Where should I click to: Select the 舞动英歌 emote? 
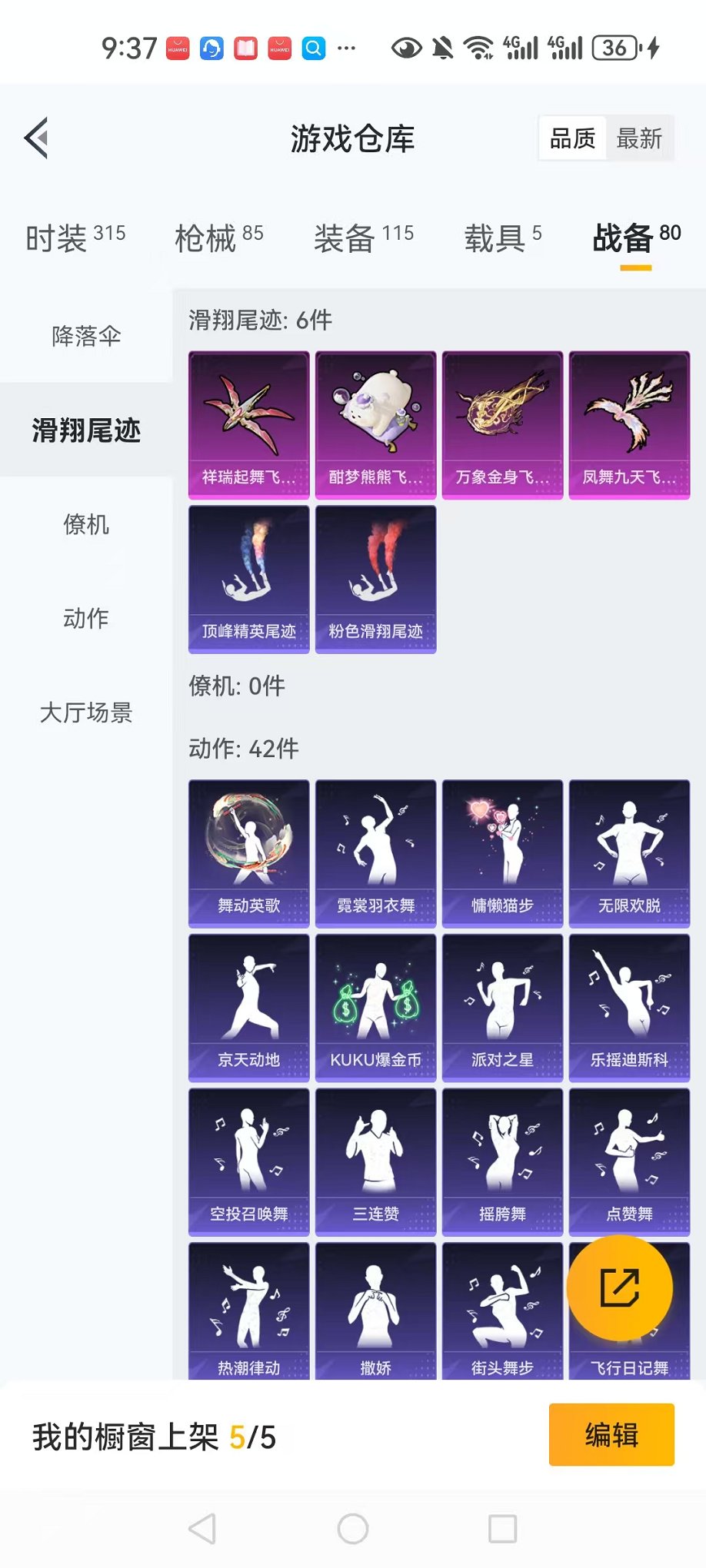point(248,853)
